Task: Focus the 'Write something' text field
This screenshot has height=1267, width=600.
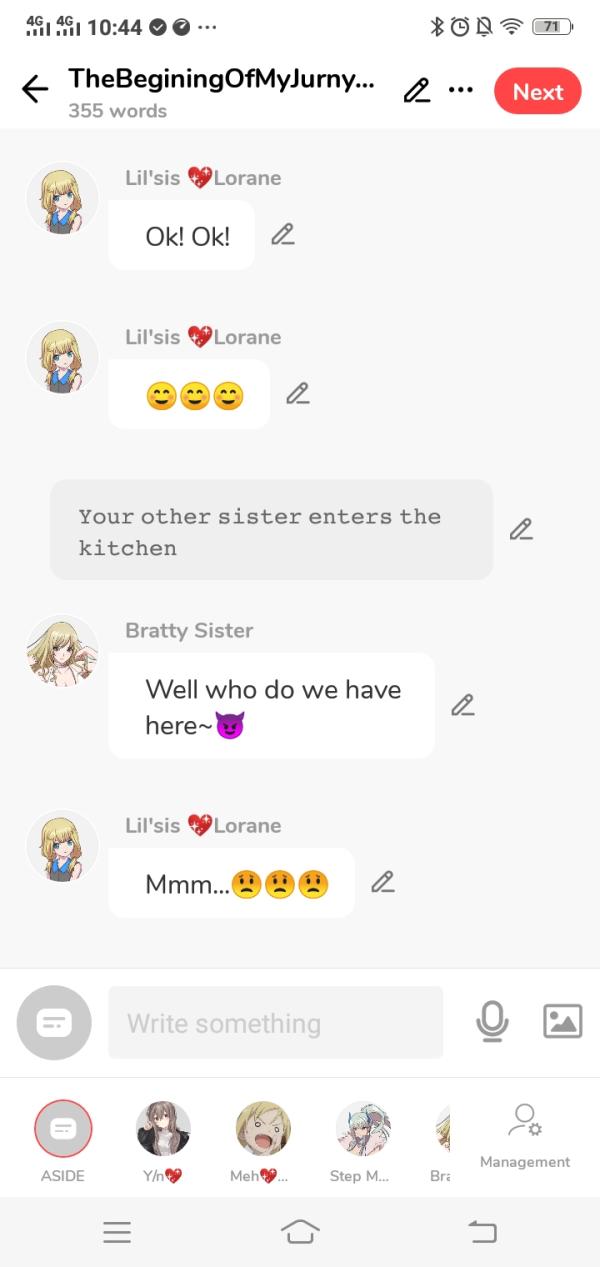Action: click(275, 1023)
